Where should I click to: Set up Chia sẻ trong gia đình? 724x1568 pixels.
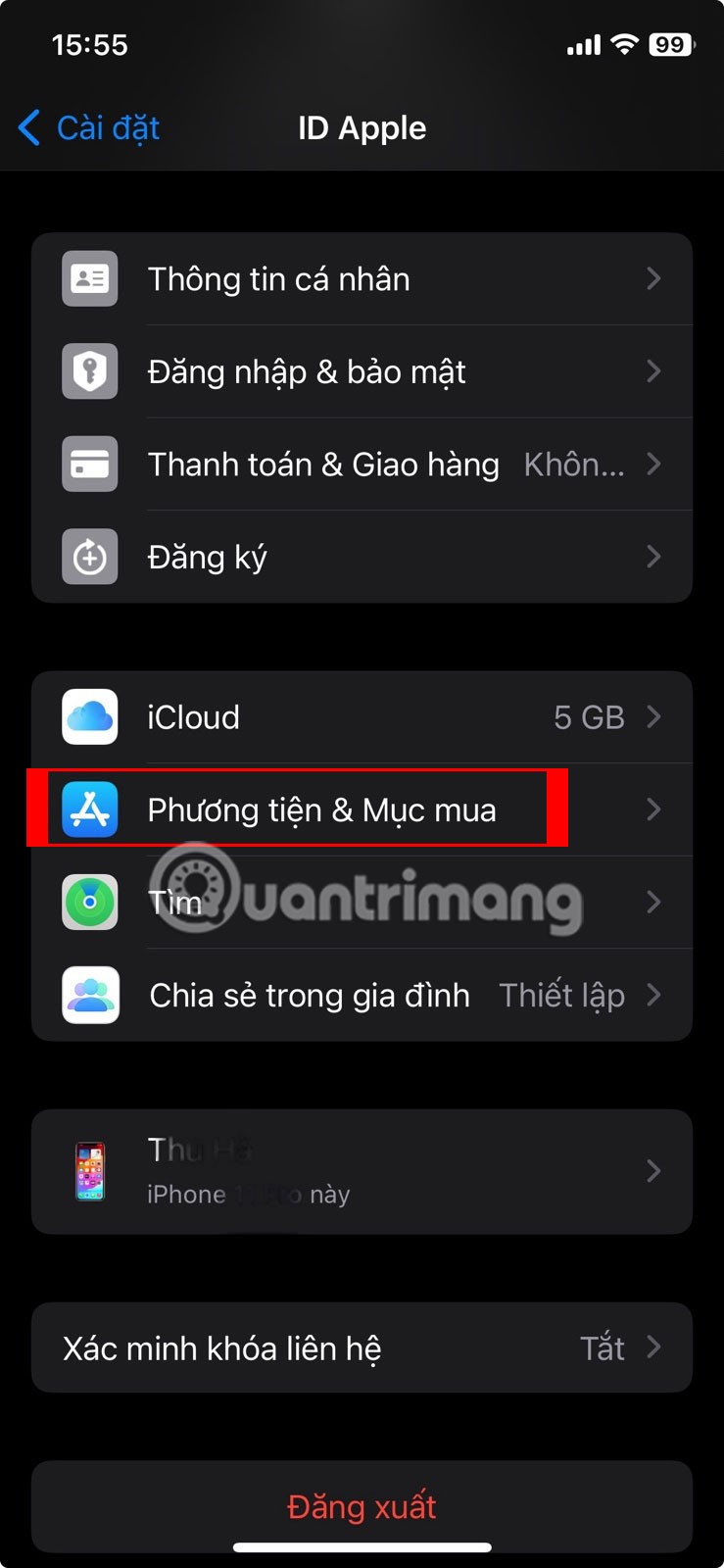pos(362,996)
